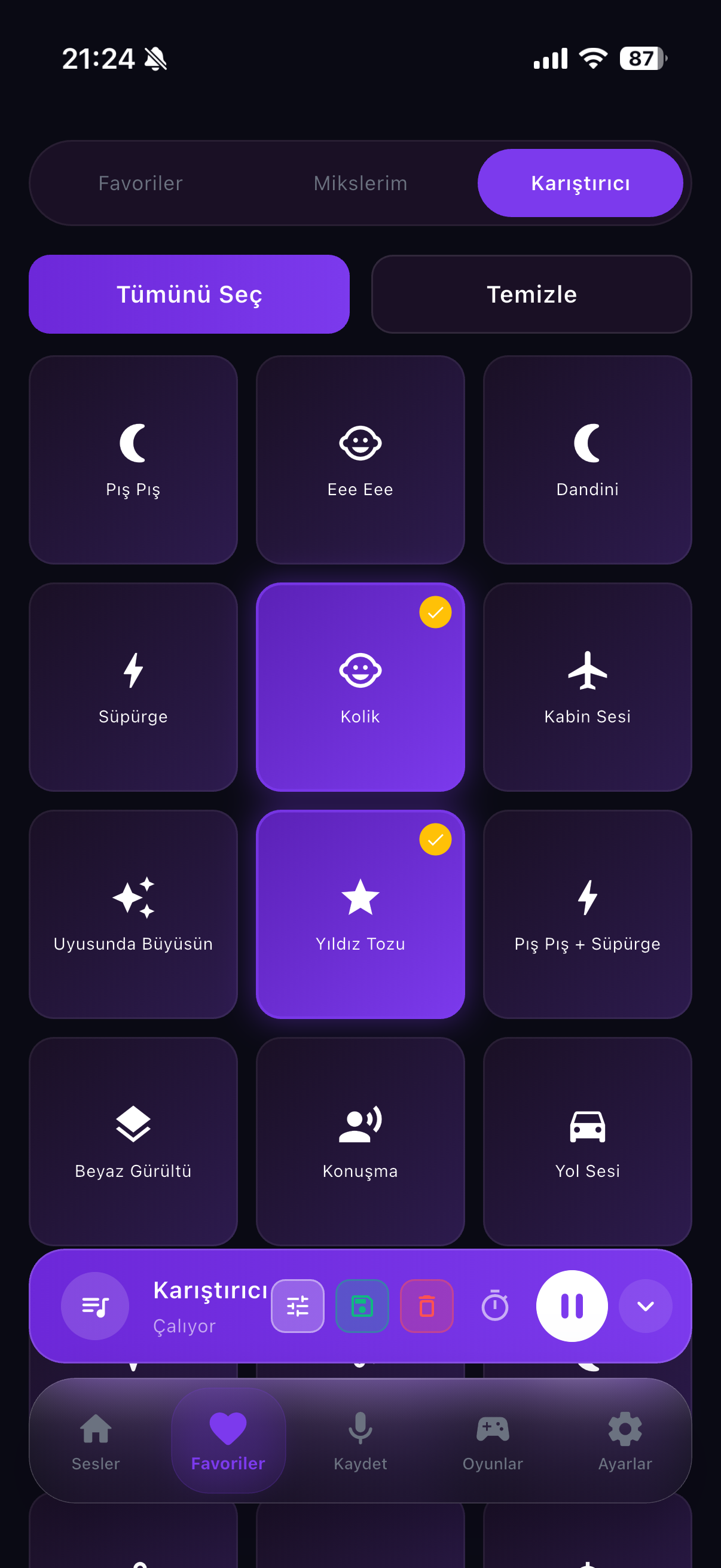Clear selection with Temizle
The width and height of the screenshot is (721, 1568).
(531, 294)
